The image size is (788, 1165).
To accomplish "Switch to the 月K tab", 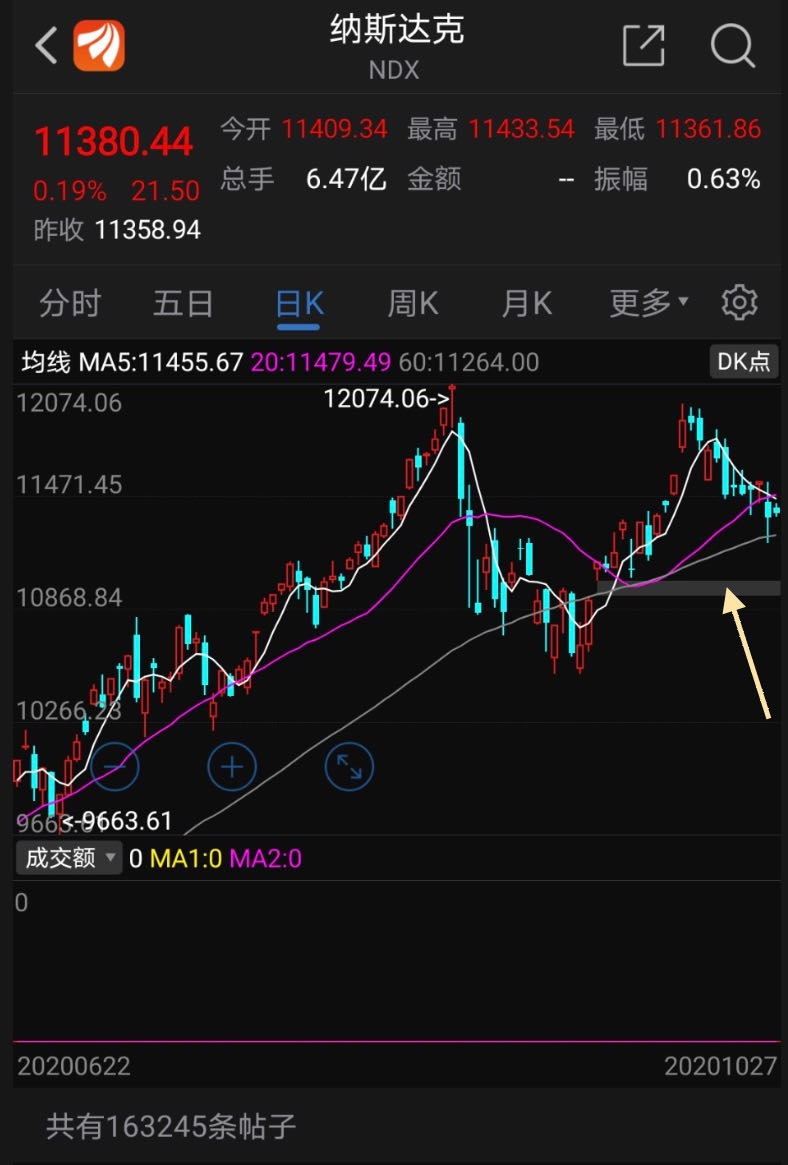I will pos(526,303).
